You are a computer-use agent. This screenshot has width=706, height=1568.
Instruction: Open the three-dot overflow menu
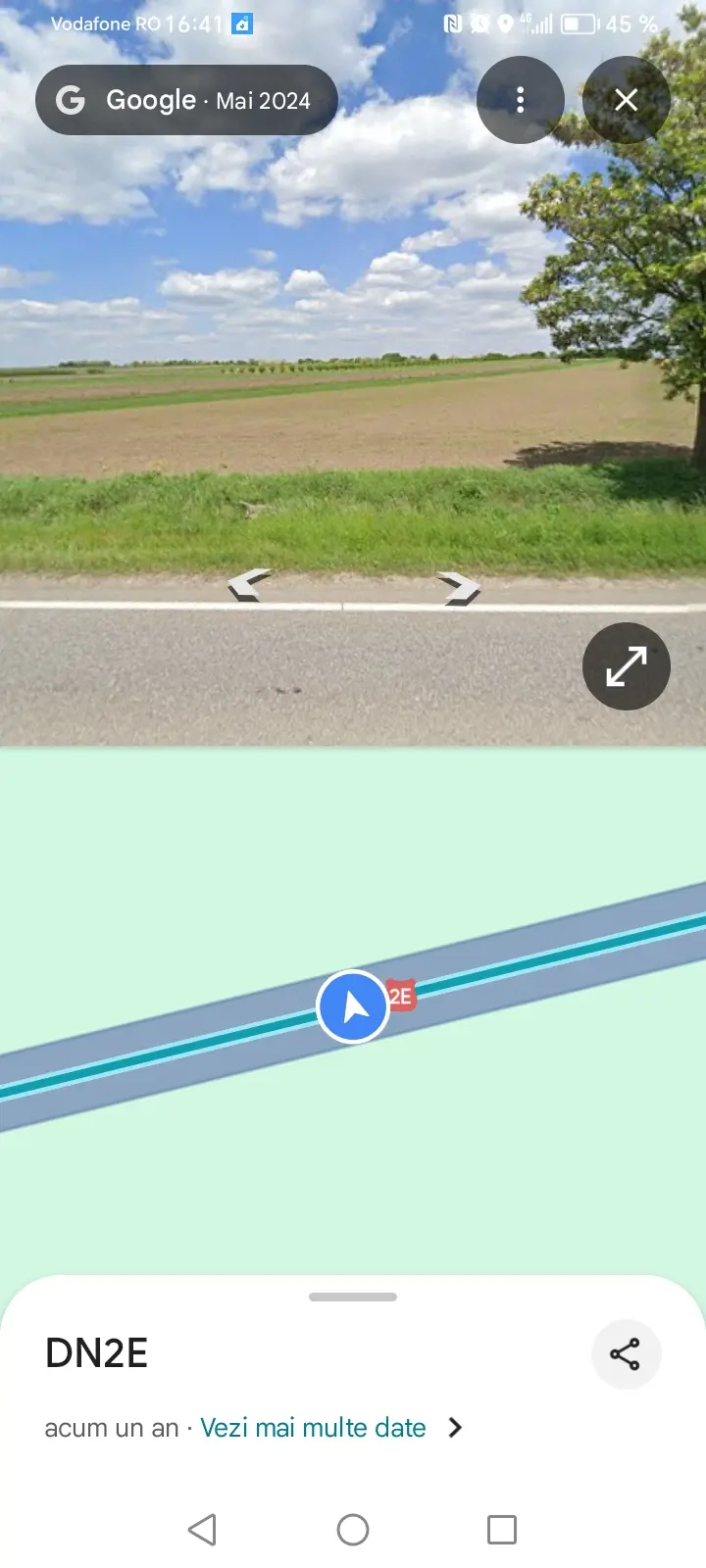520,100
